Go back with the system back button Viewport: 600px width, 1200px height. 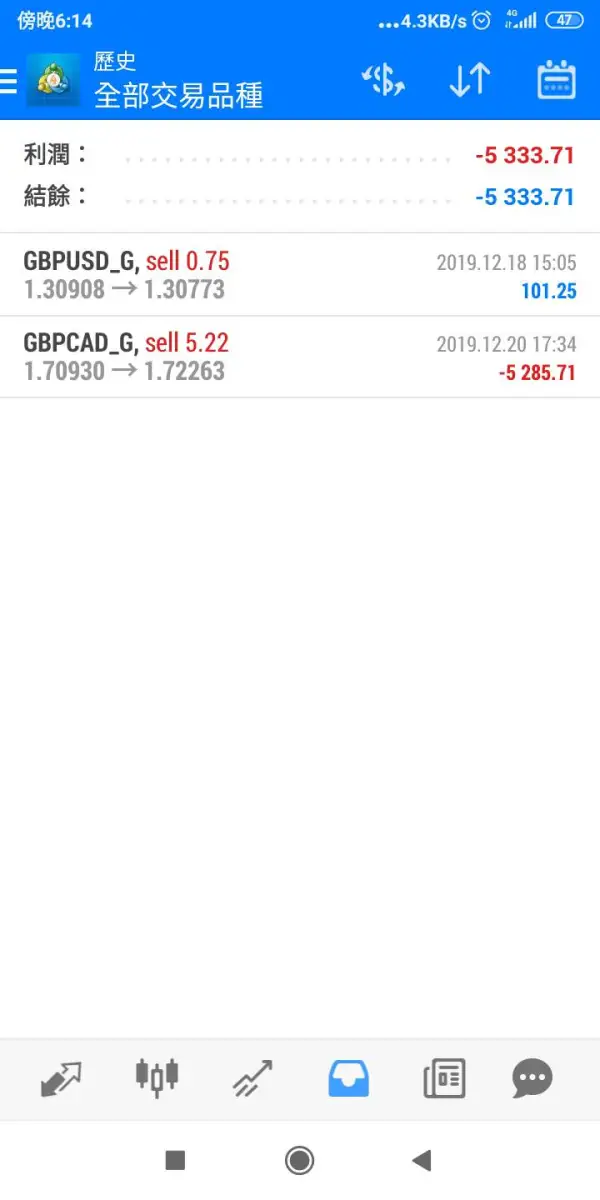[x=422, y=1160]
